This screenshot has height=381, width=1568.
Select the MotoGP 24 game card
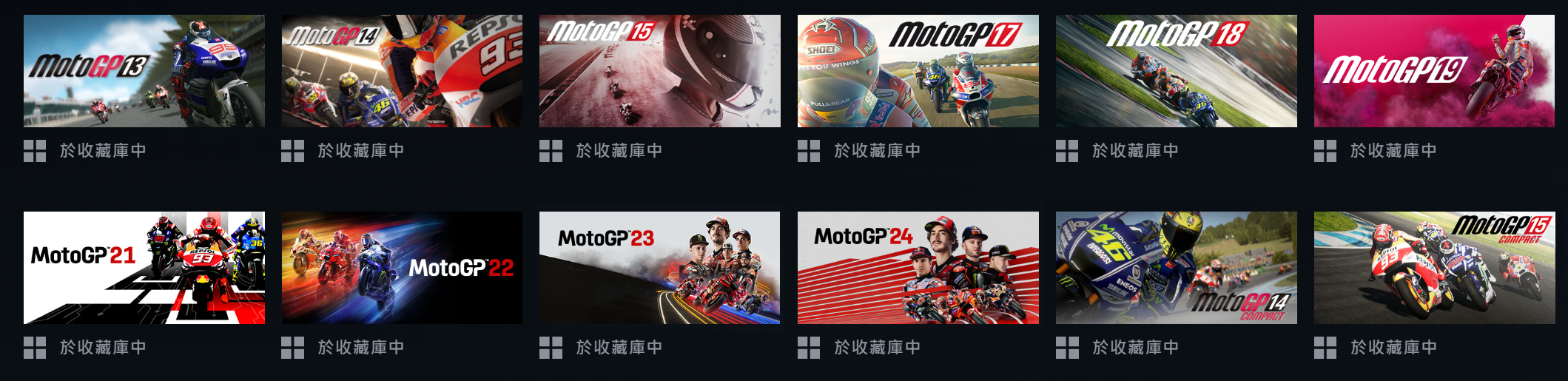point(918,268)
